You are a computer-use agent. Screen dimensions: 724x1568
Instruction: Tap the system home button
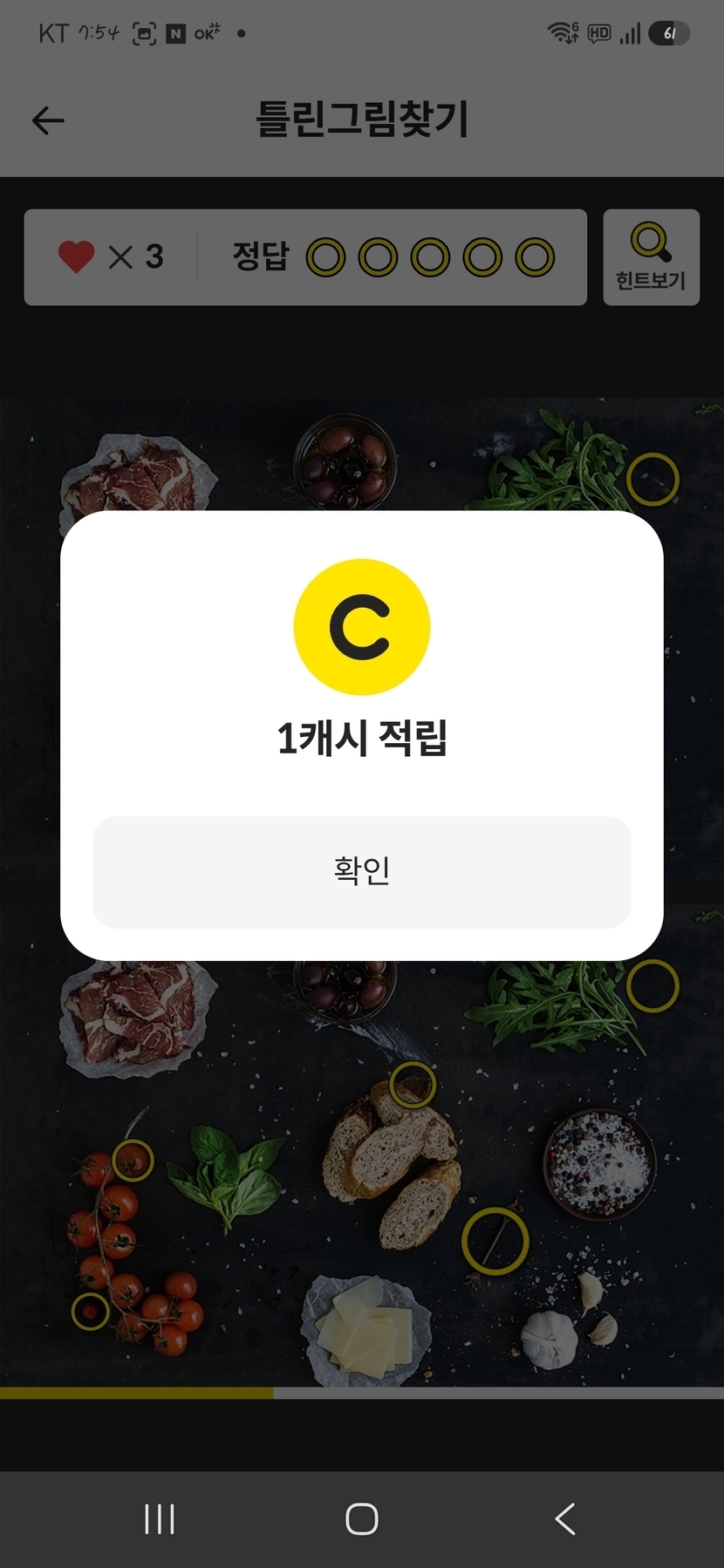(361, 1518)
